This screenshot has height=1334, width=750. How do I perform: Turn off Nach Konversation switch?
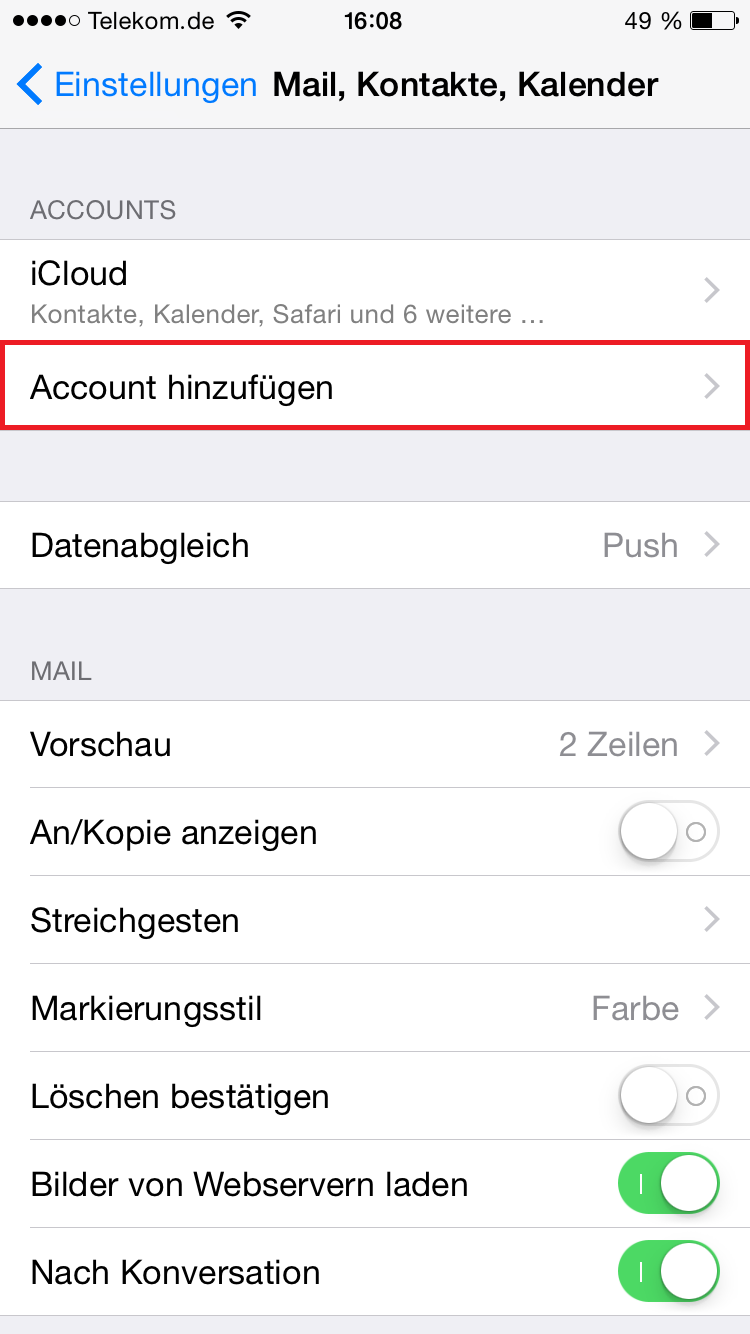coord(668,1272)
